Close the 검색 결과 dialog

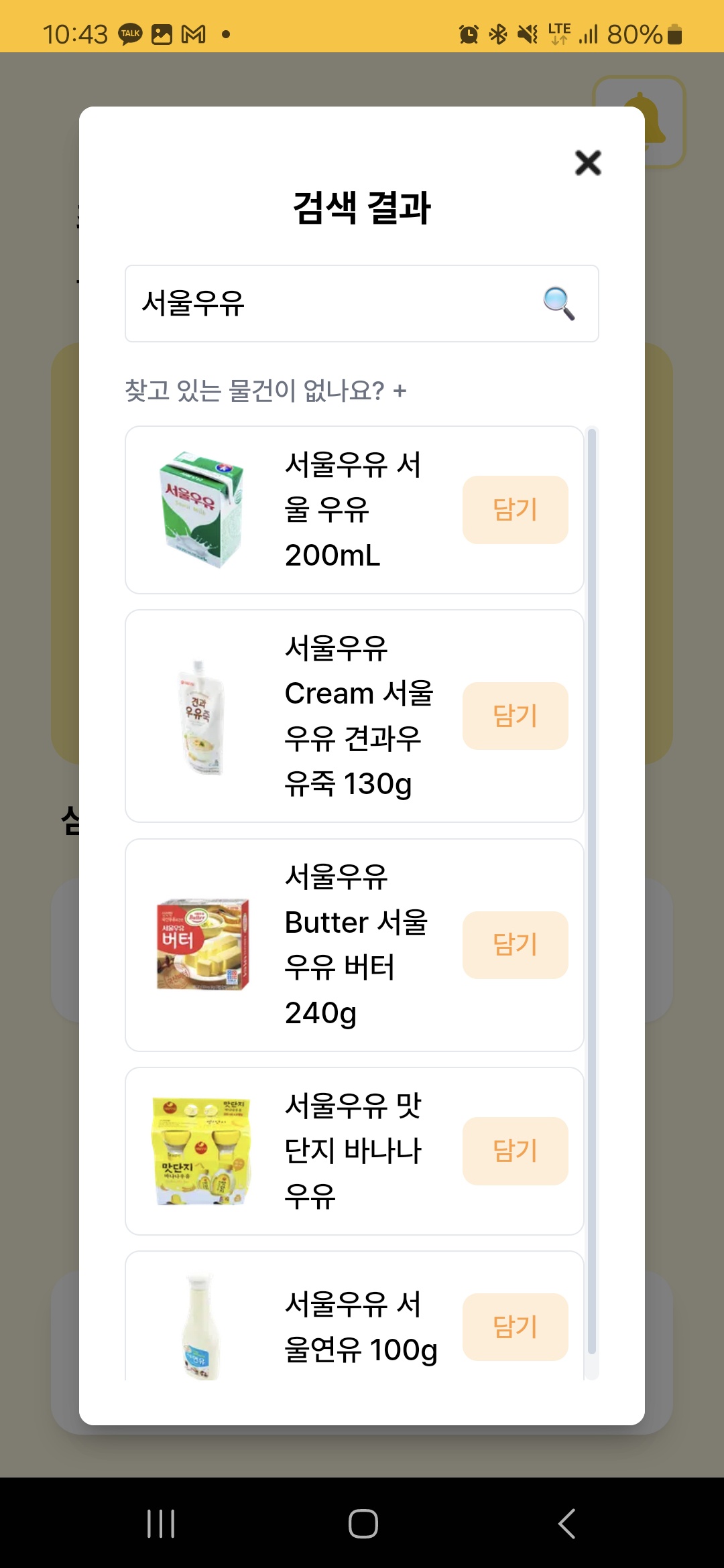(x=588, y=163)
